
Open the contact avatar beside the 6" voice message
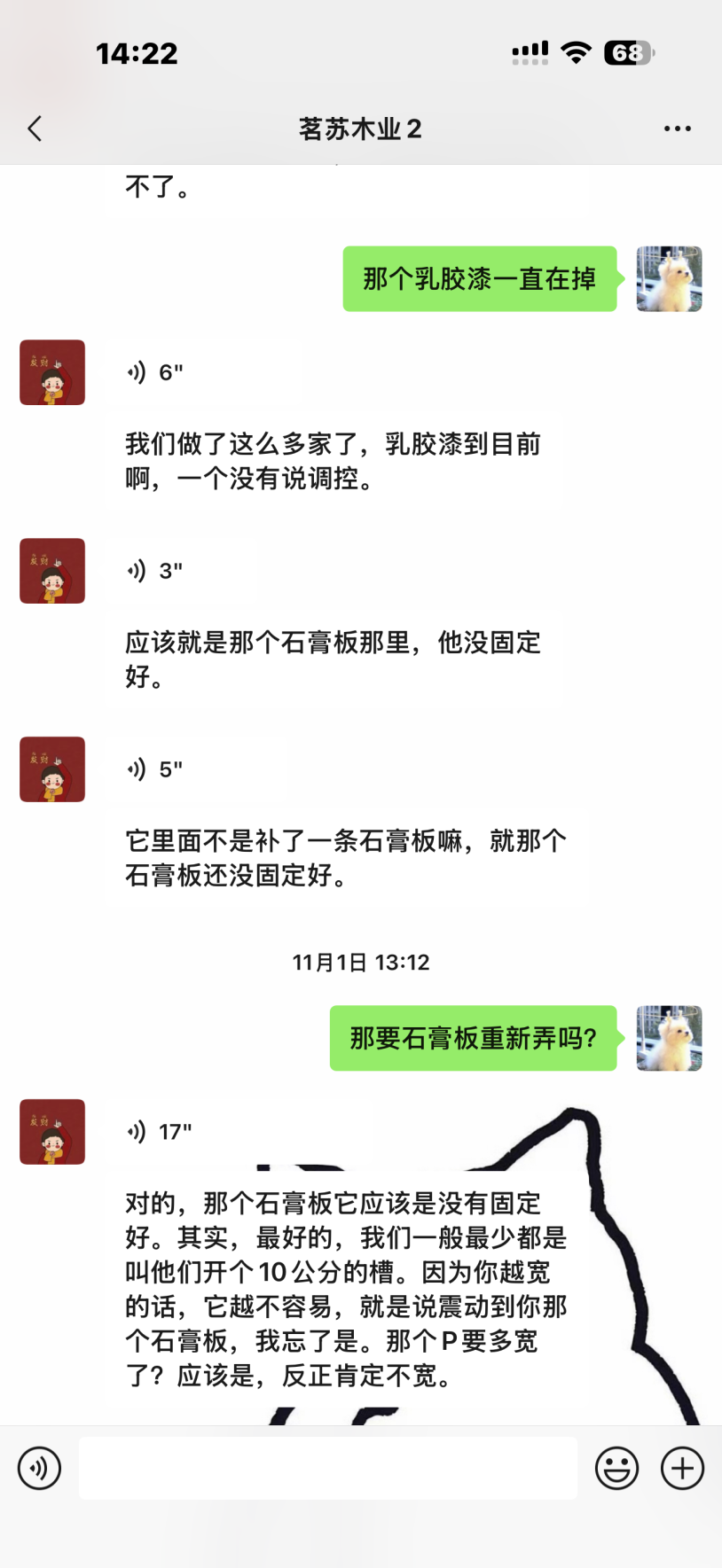coord(52,372)
